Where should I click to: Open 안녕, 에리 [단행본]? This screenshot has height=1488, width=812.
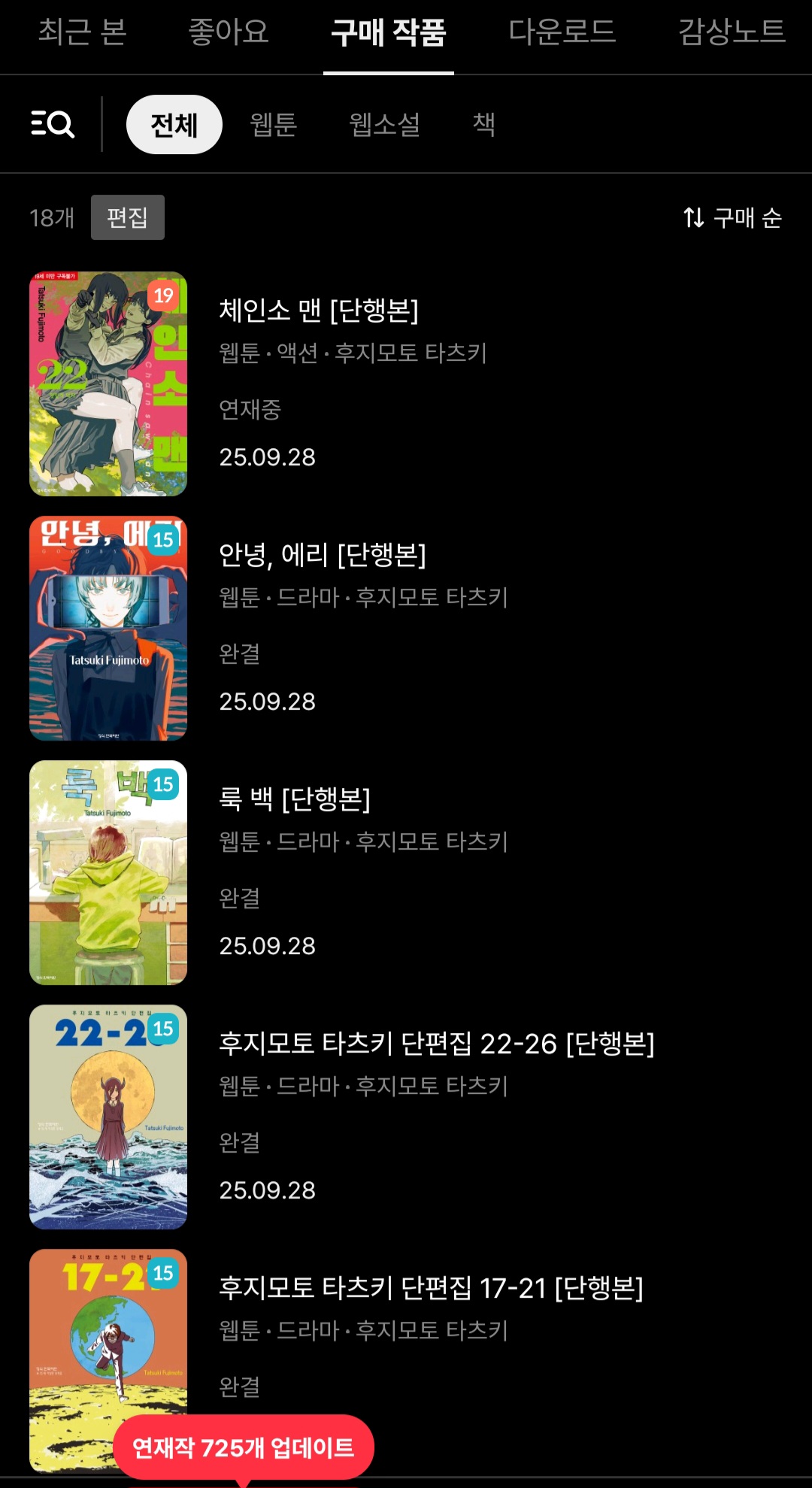(x=322, y=555)
